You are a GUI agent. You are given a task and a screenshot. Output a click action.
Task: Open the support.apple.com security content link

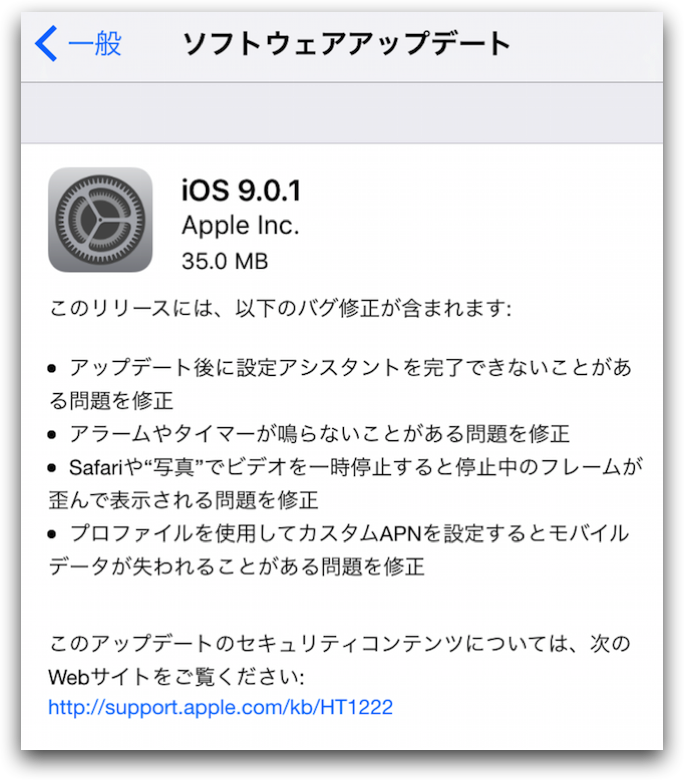(220, 707)
